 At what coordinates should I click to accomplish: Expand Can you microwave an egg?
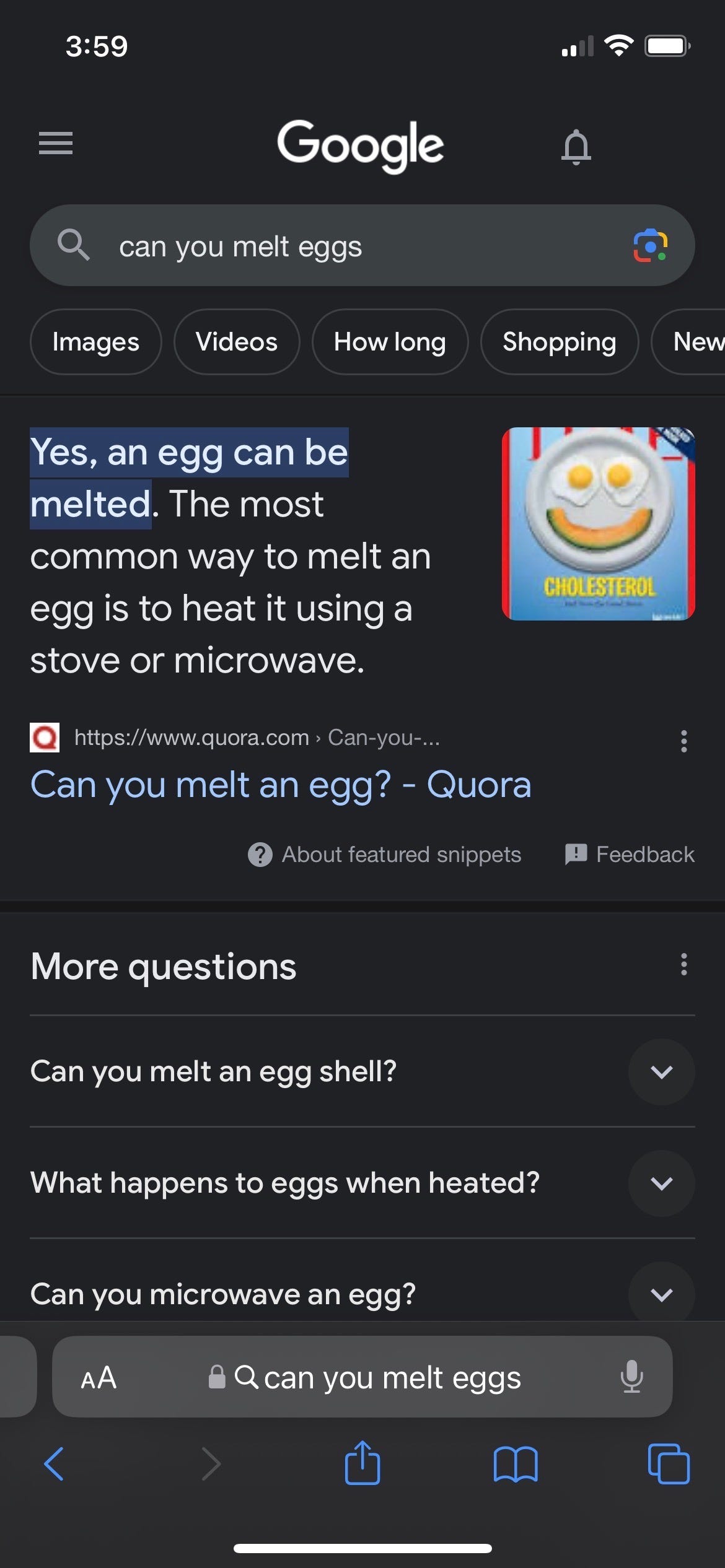362,1294
